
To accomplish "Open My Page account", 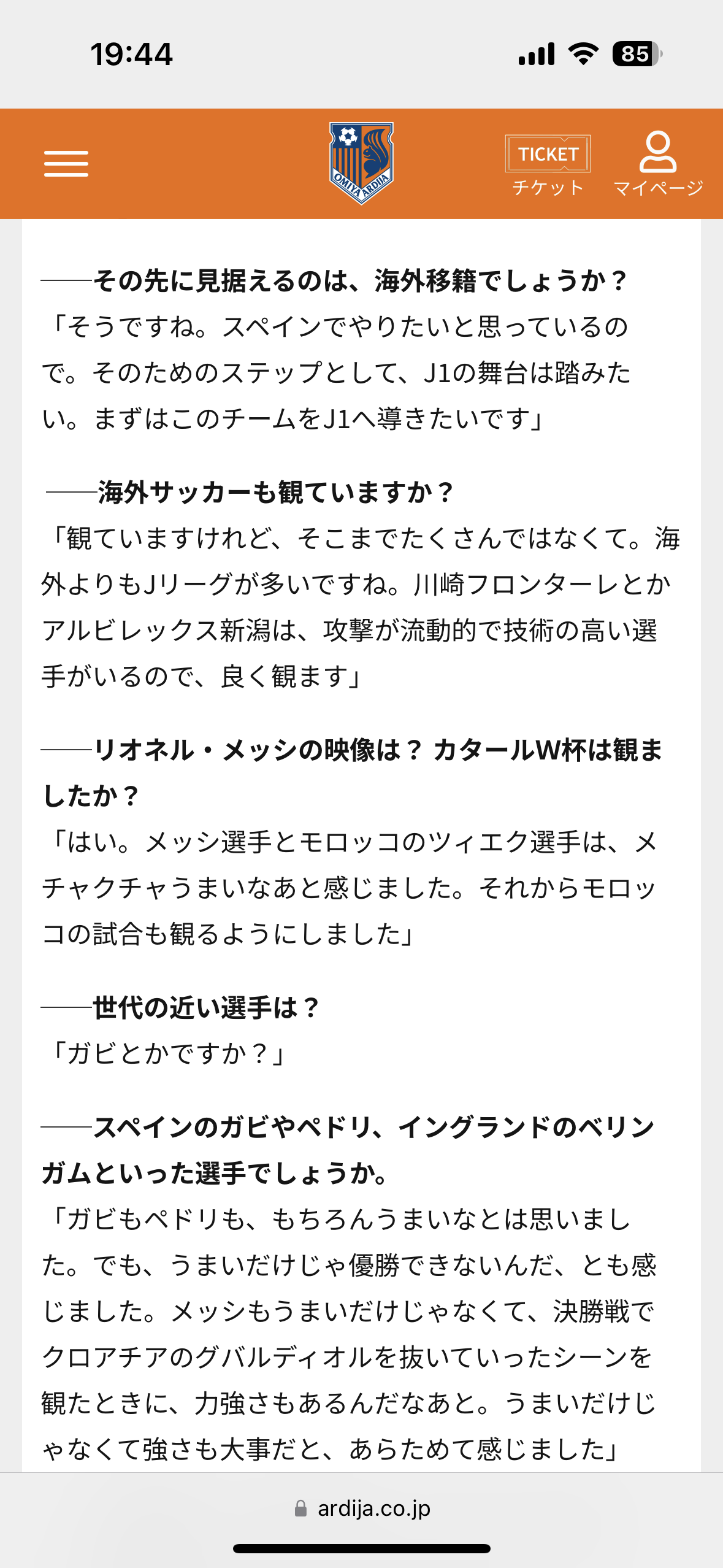I will tap(658, 164).
